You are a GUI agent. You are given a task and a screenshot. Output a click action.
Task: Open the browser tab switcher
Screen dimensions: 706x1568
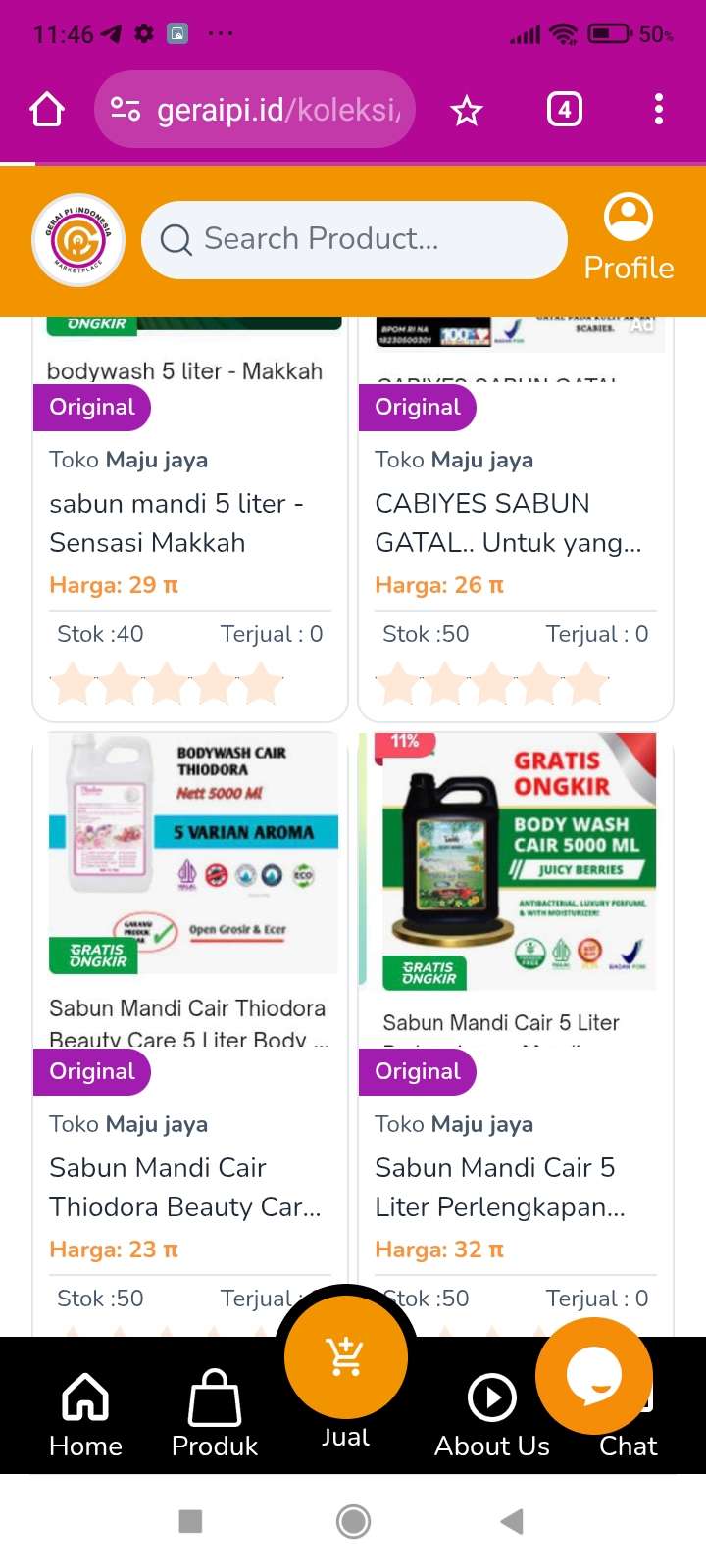[x=564, y=110]
